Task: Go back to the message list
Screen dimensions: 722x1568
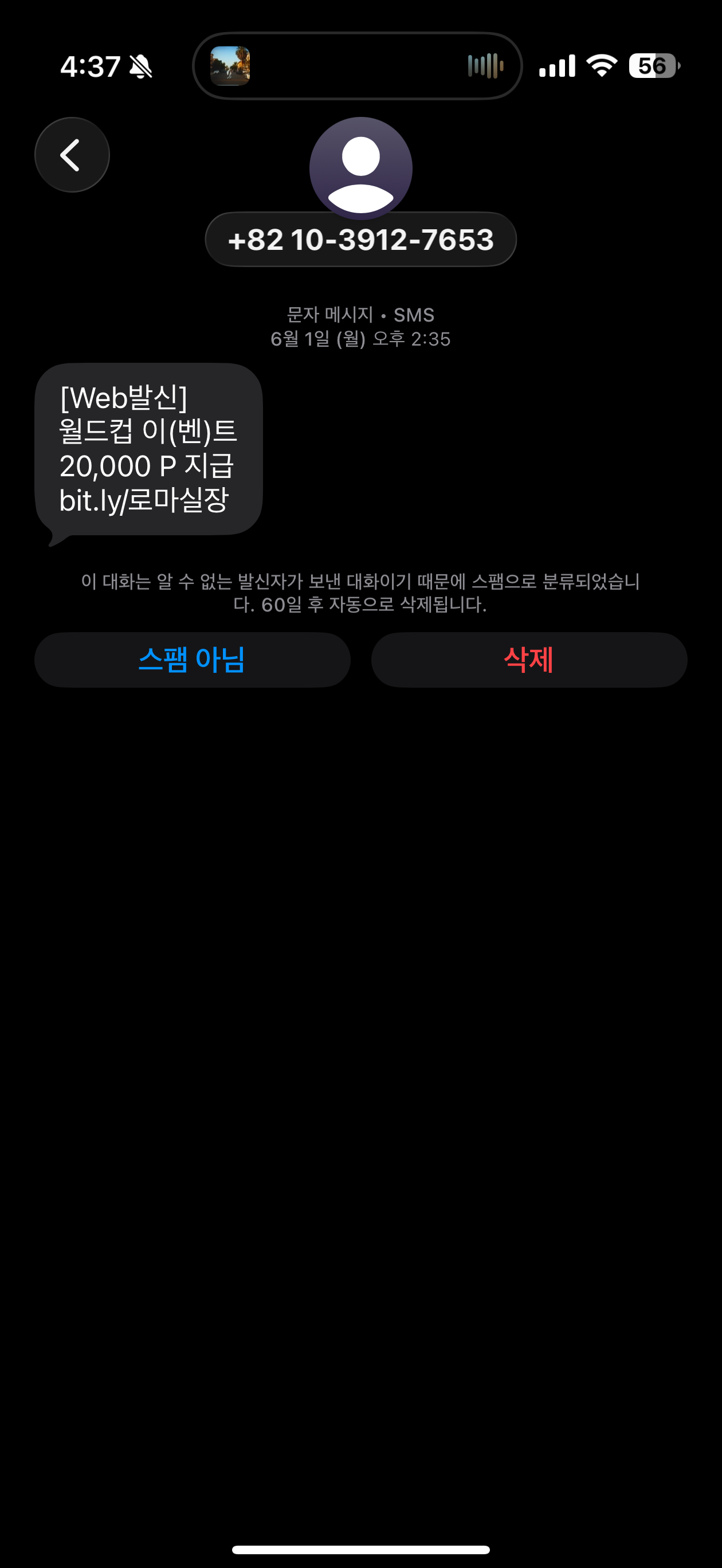Action: coord(72,155)
